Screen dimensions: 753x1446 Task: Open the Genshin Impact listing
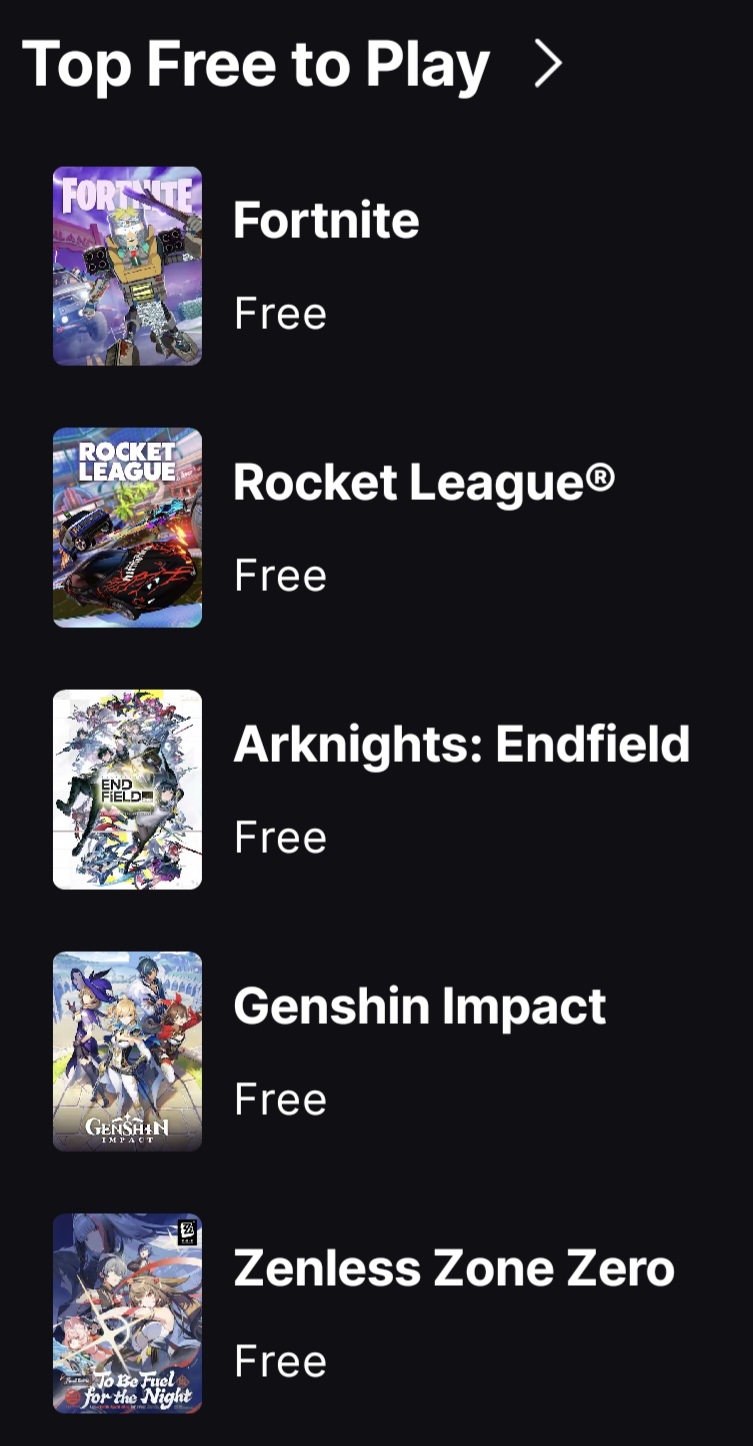419,1007
